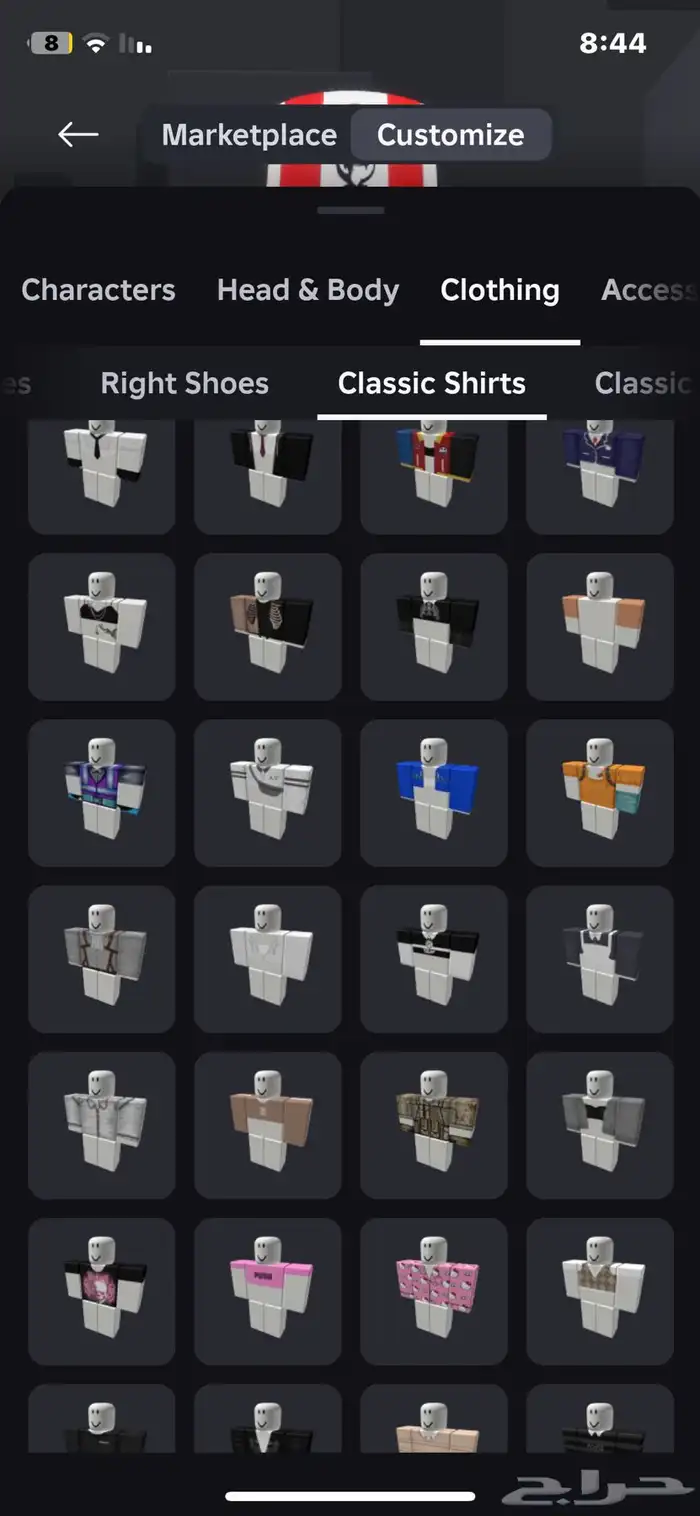700x1516 pixels.
Task: Open the Right Shoes subcategory
Action: [185, 384]
